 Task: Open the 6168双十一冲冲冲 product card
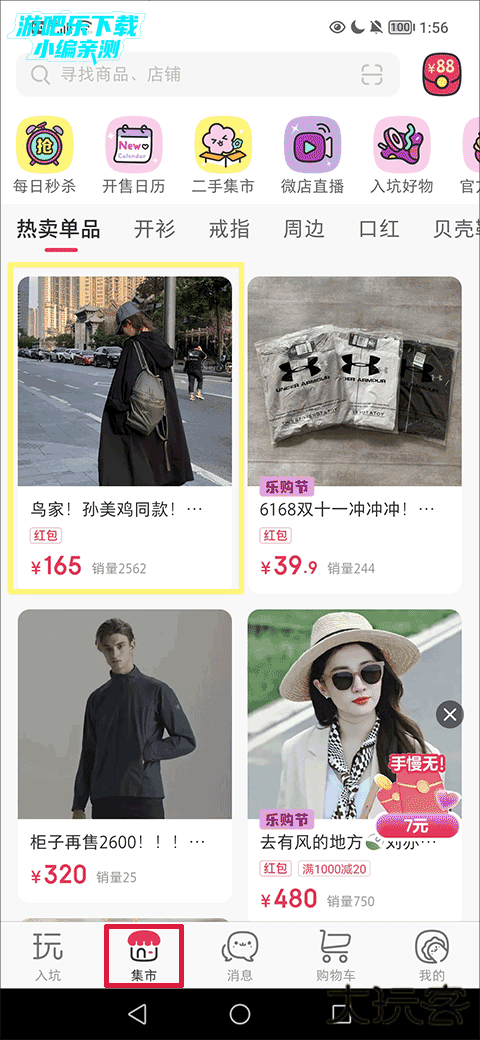tap(355, 435)
